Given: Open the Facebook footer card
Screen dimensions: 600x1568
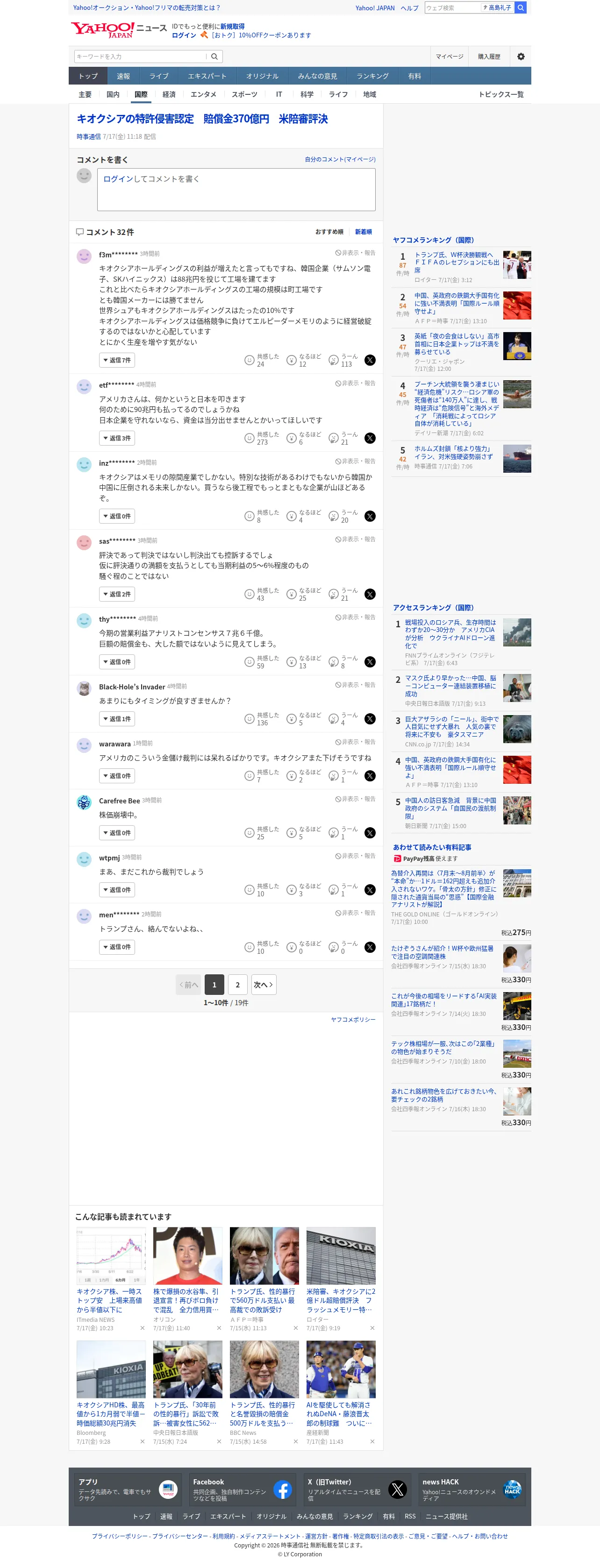Looking at the screenshot, I should pos(241,1490).
